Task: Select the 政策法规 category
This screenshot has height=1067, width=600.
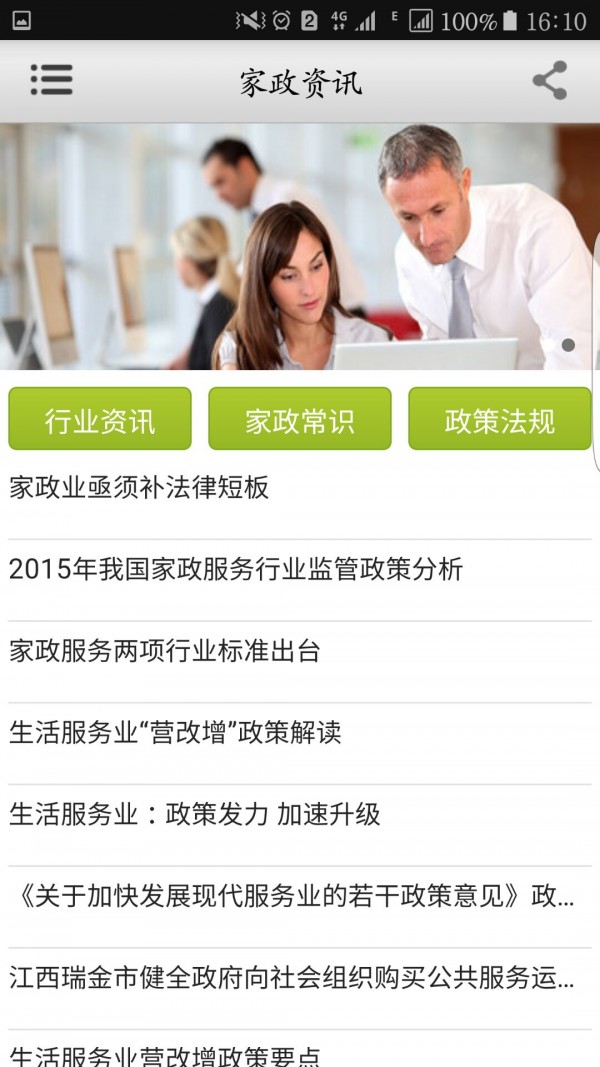Action: point(499,419)
